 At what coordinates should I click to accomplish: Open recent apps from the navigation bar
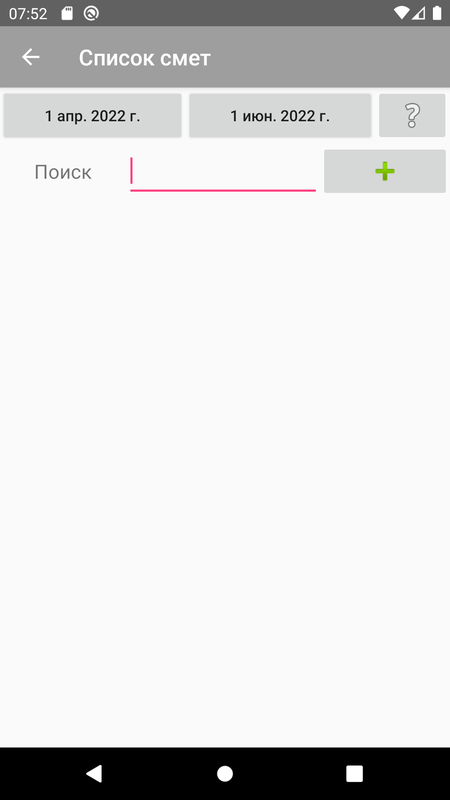point(354,773)
